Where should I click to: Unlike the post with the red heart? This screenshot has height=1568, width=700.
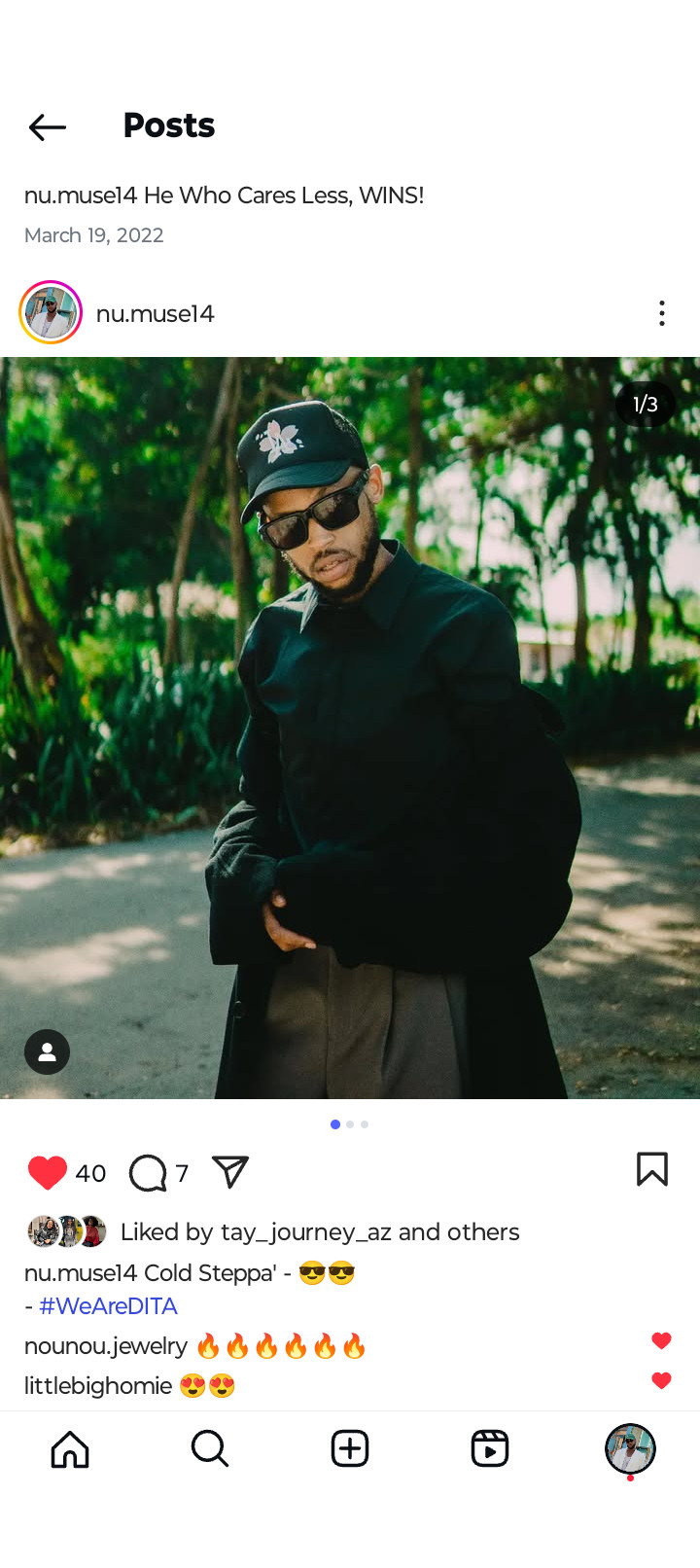(x=47, y=1172)
